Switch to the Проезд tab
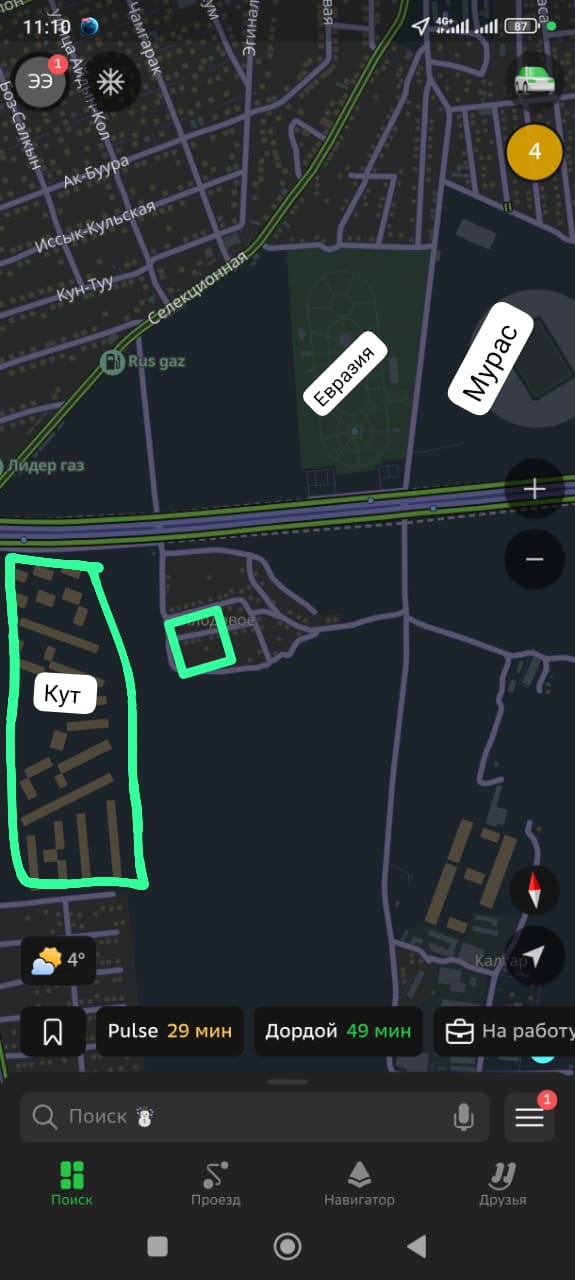This screenshot has height=1280, width=575. click(216, 1184)
